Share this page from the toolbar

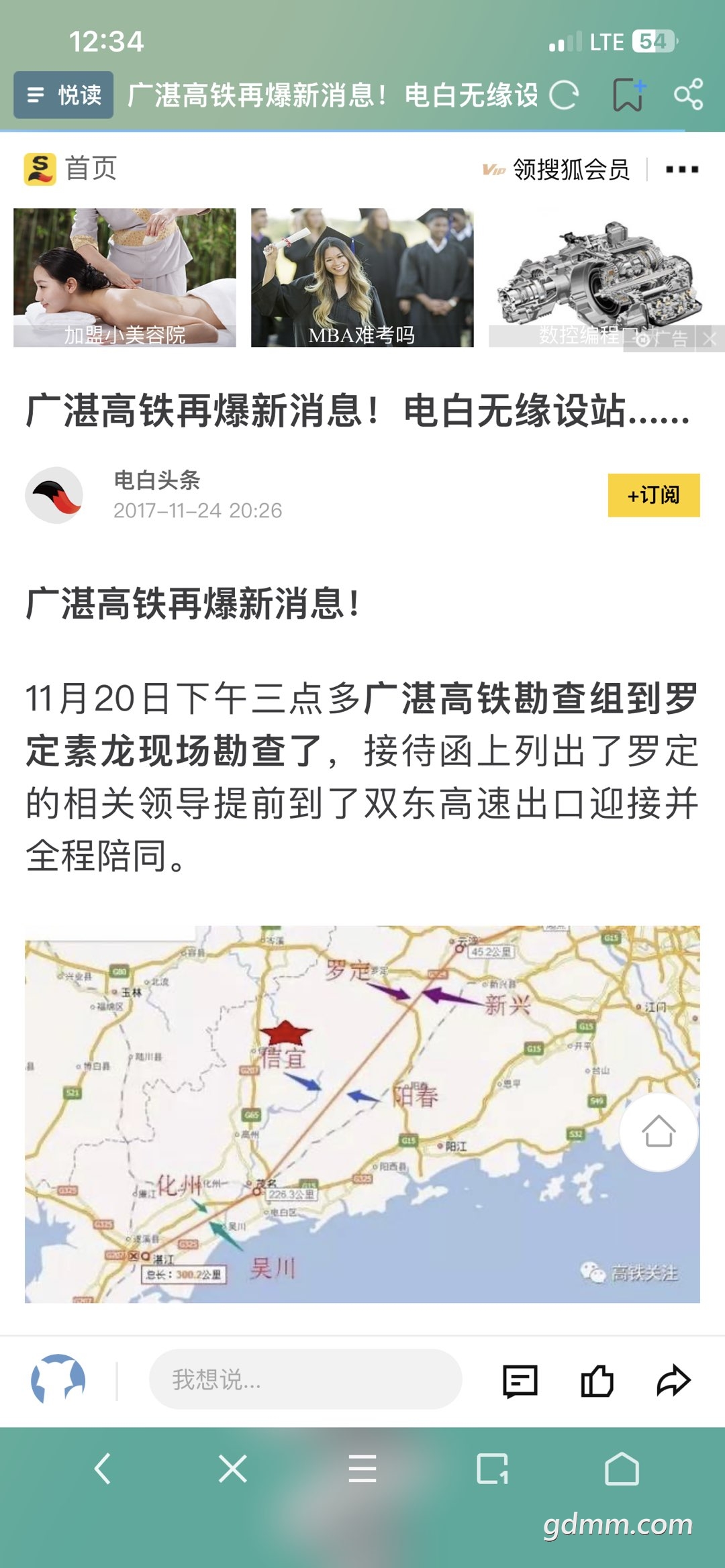(689, 95)
